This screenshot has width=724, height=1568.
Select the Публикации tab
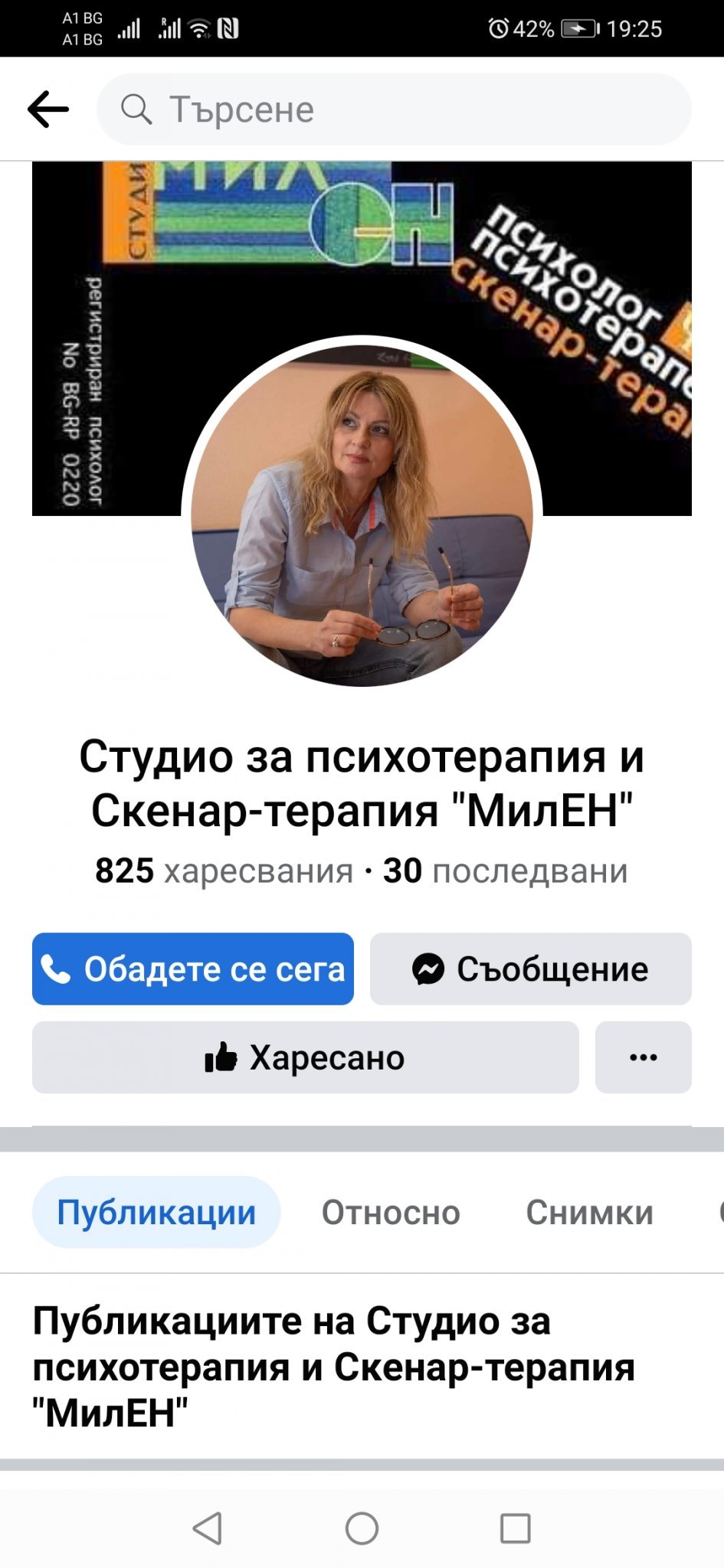point(156,1212)
